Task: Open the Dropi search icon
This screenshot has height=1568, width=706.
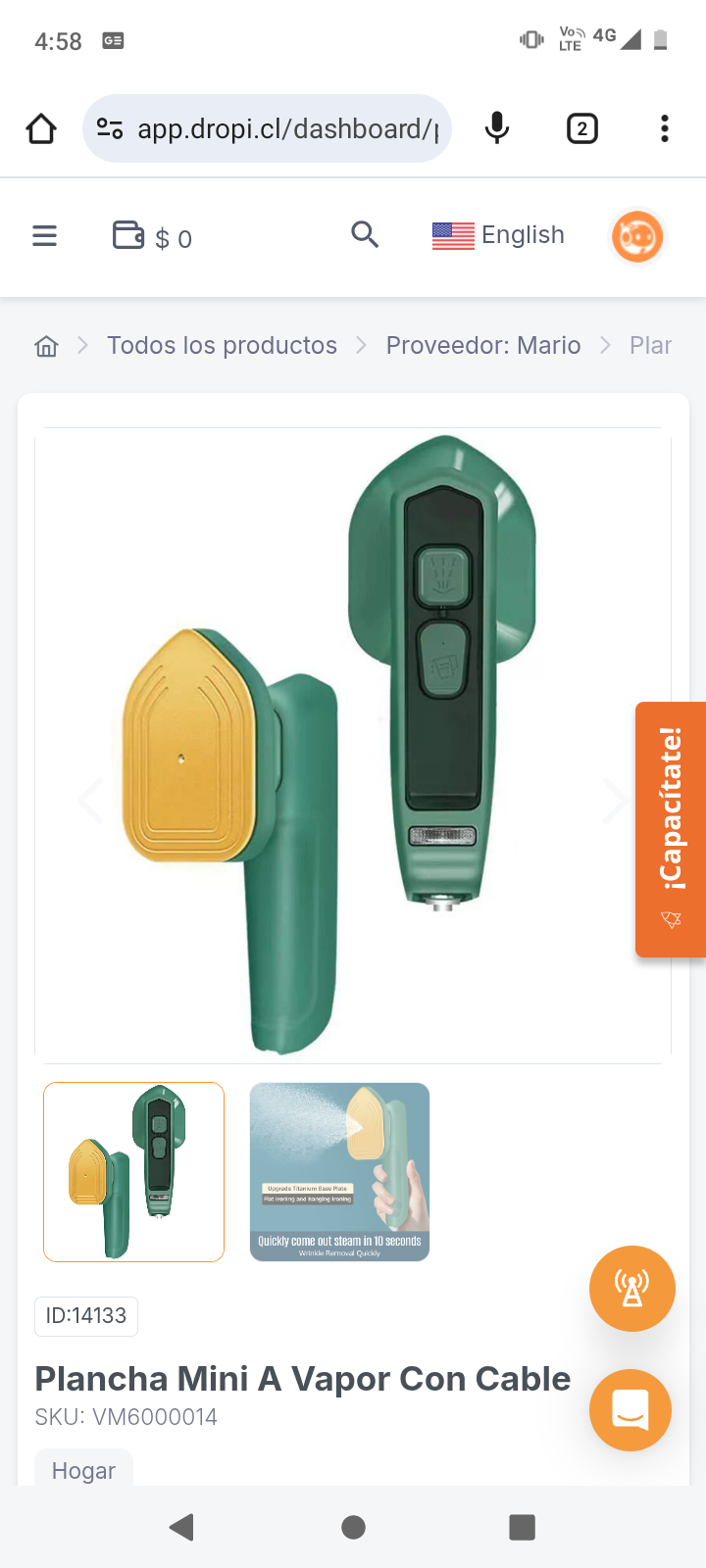Action: (x=365, y=234)
